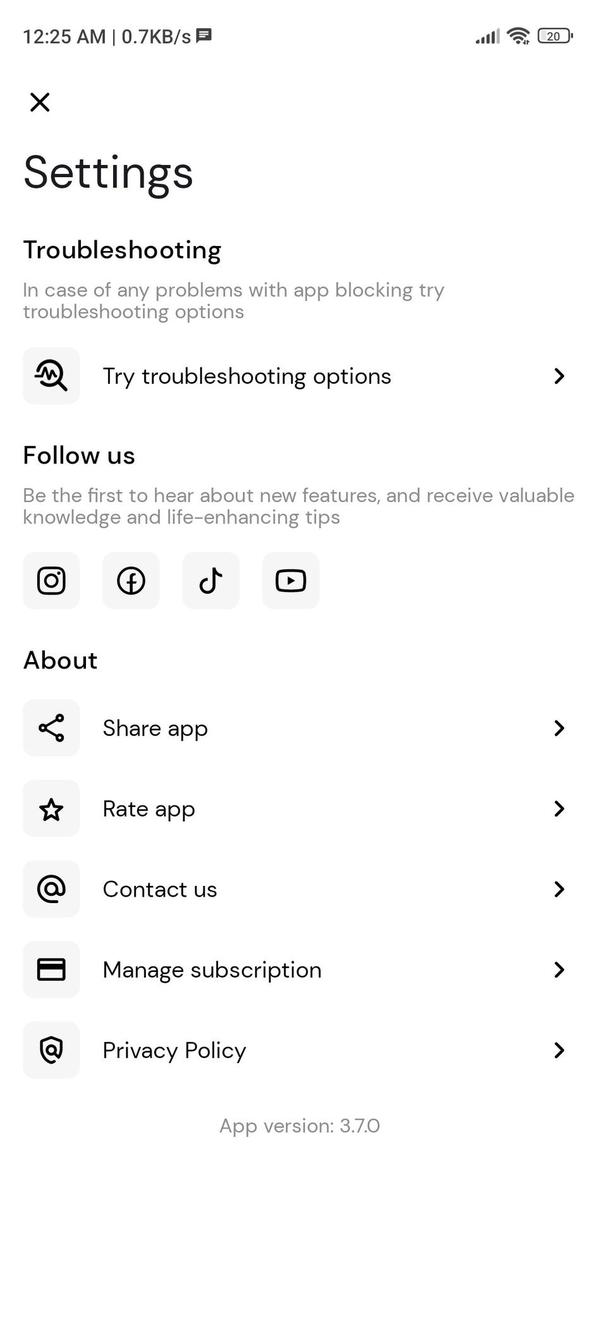Open Try troubleshooting options
Viewport: 599px width, 1333px height.
tap(299, 376)
